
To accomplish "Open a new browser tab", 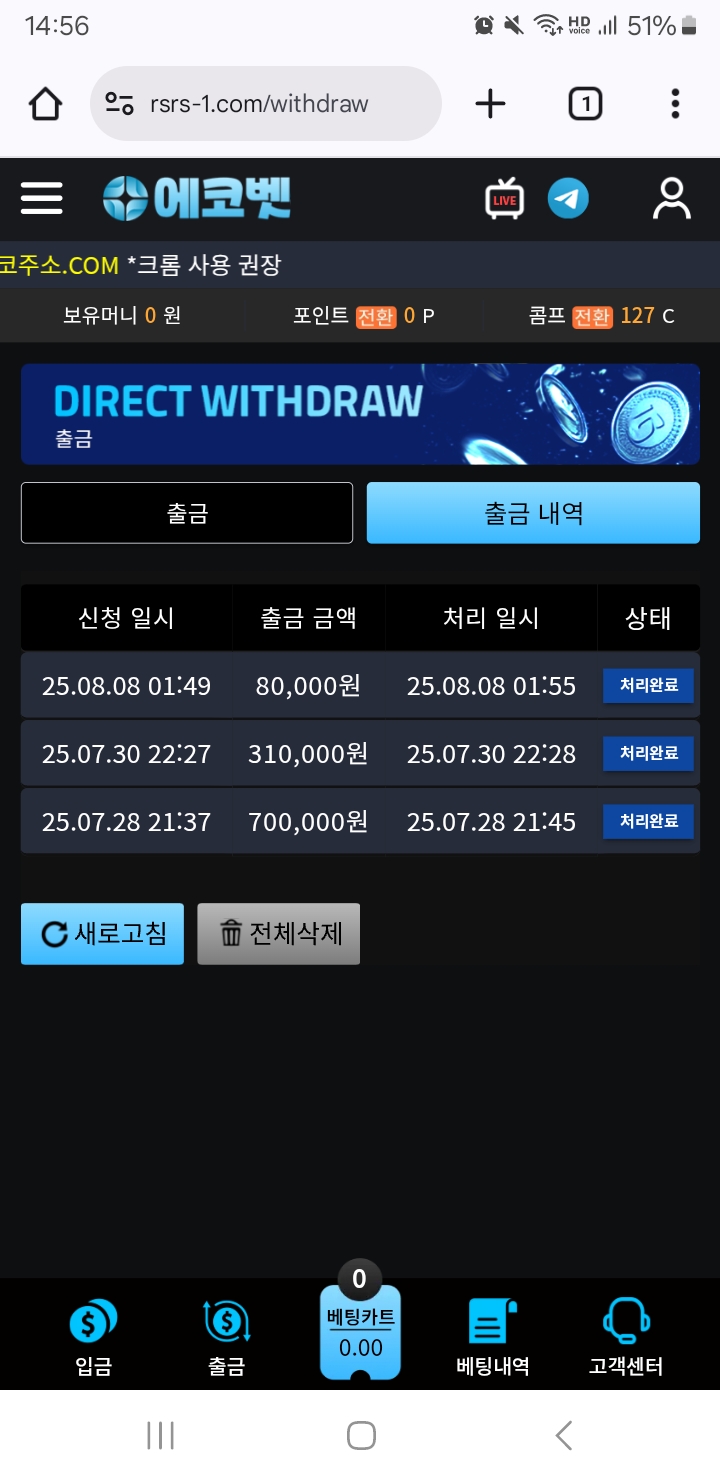I will coord(490,104).
